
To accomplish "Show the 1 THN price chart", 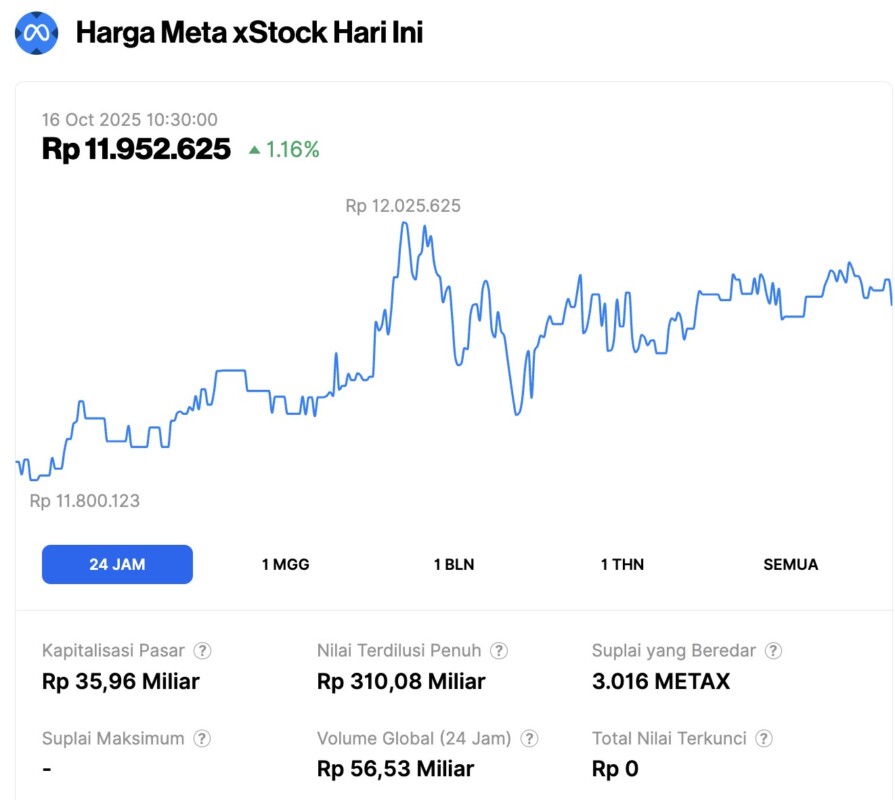I will [x=622, y=564].
